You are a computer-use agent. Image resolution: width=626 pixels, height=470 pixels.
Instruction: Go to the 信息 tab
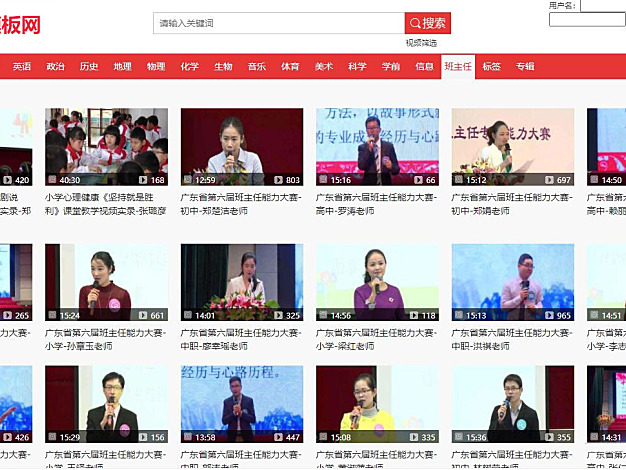424,67
